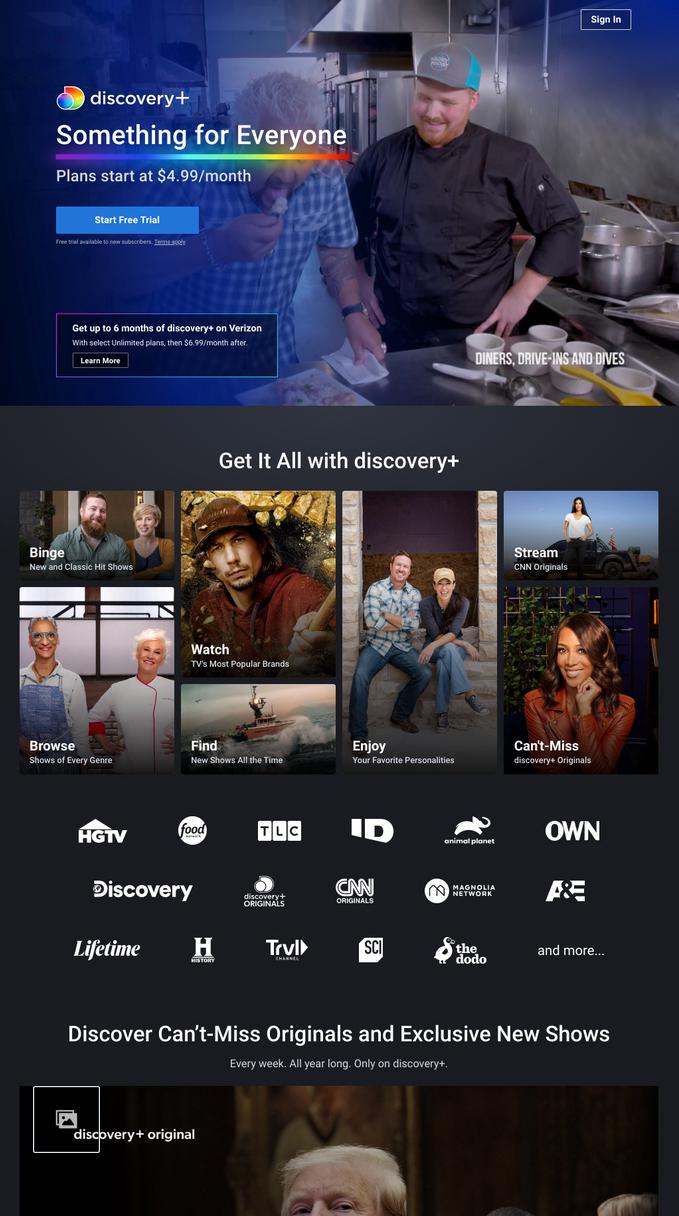Start the free trial
679x1216 pixels.
point(127,220)
